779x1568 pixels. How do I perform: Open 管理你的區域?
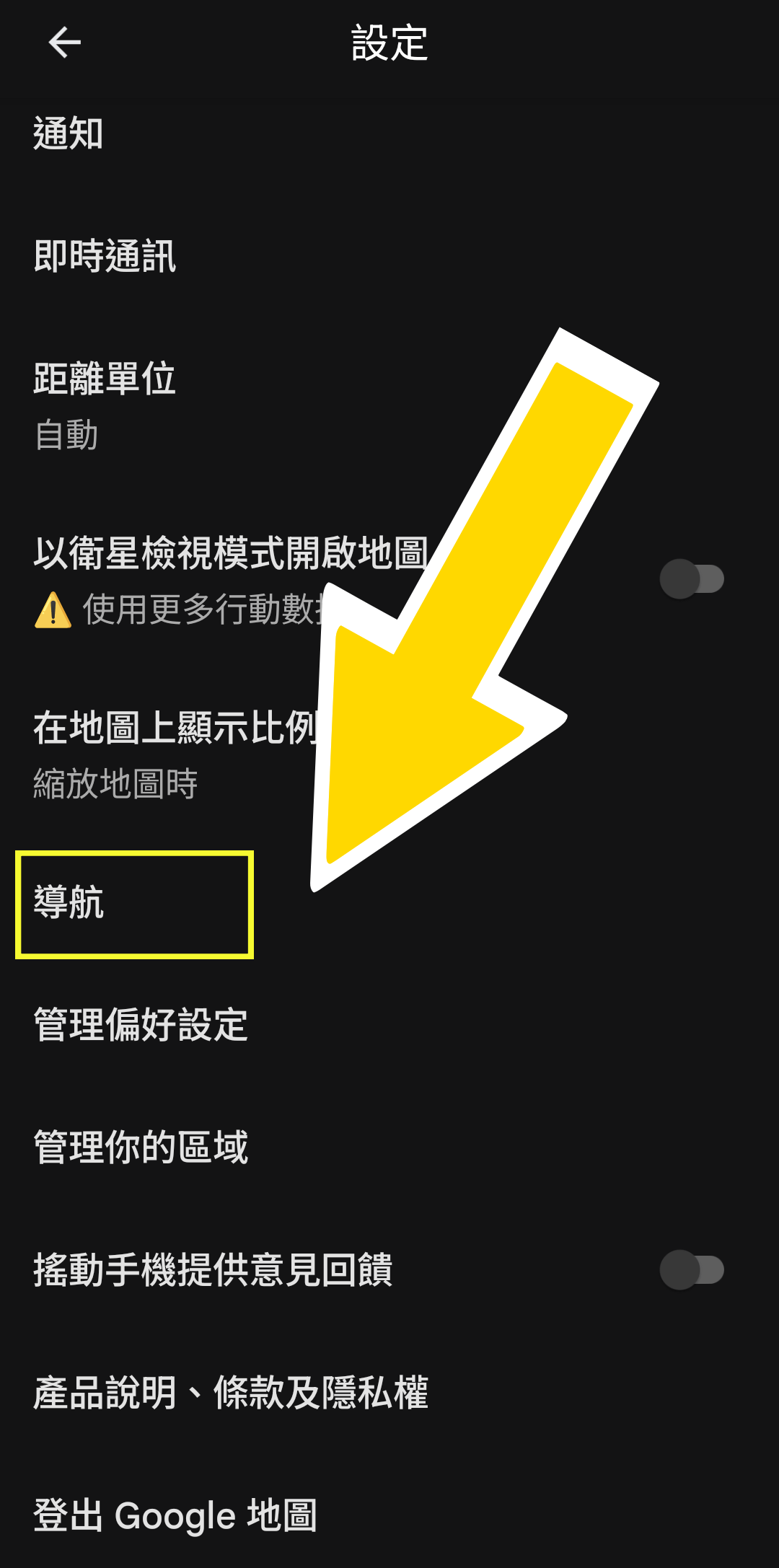point(141,1148)
